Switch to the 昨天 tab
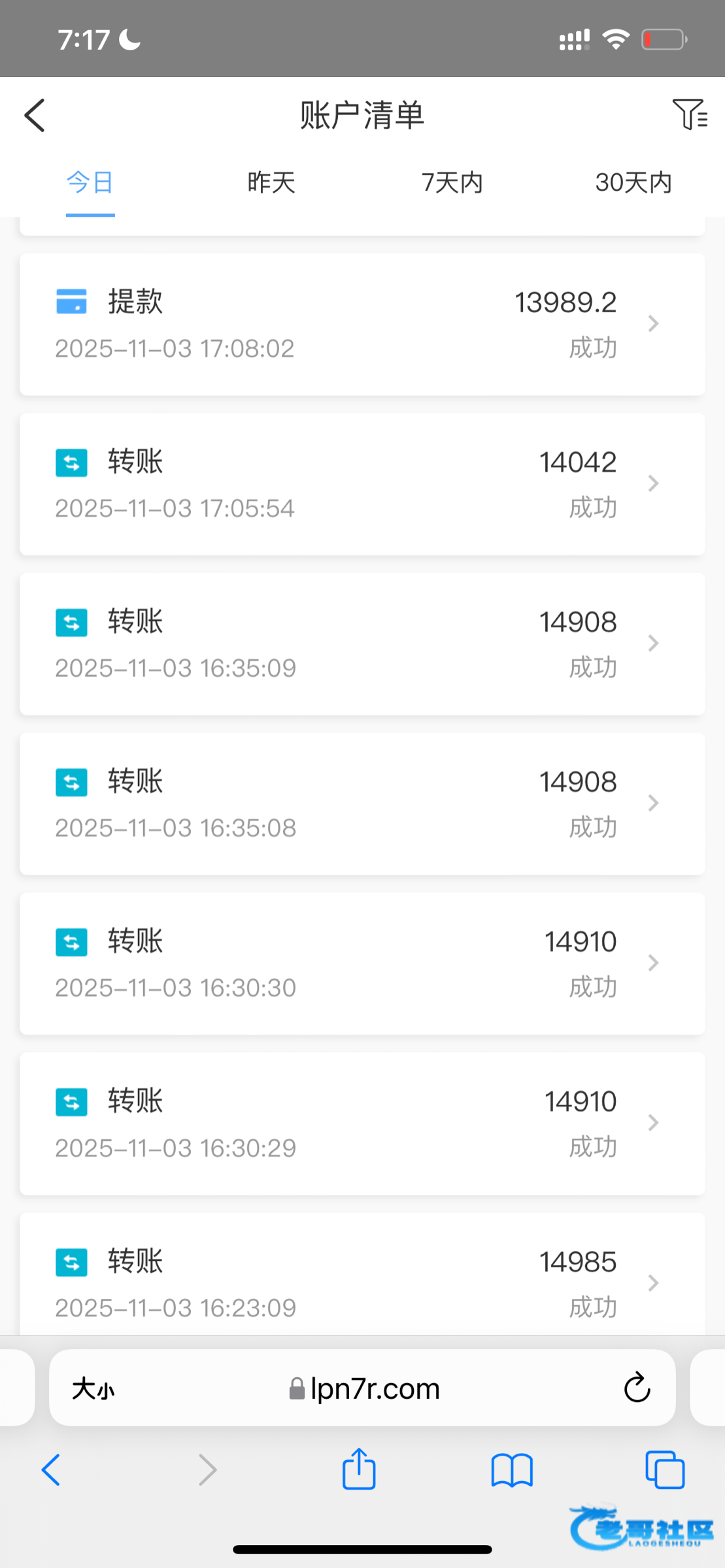725x1568 pixels. pos(271,182)
